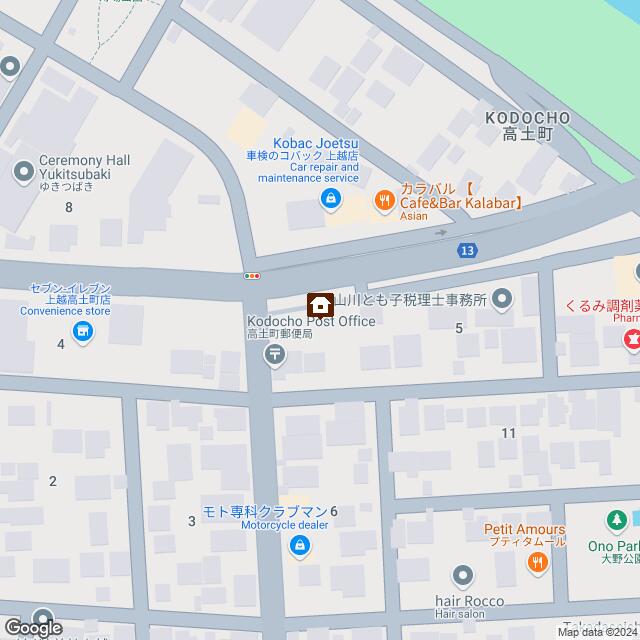Open the Cafe&Bar Kalabar restaurant pin
This screenshot has height=640, width=640.
click(383, 201)
